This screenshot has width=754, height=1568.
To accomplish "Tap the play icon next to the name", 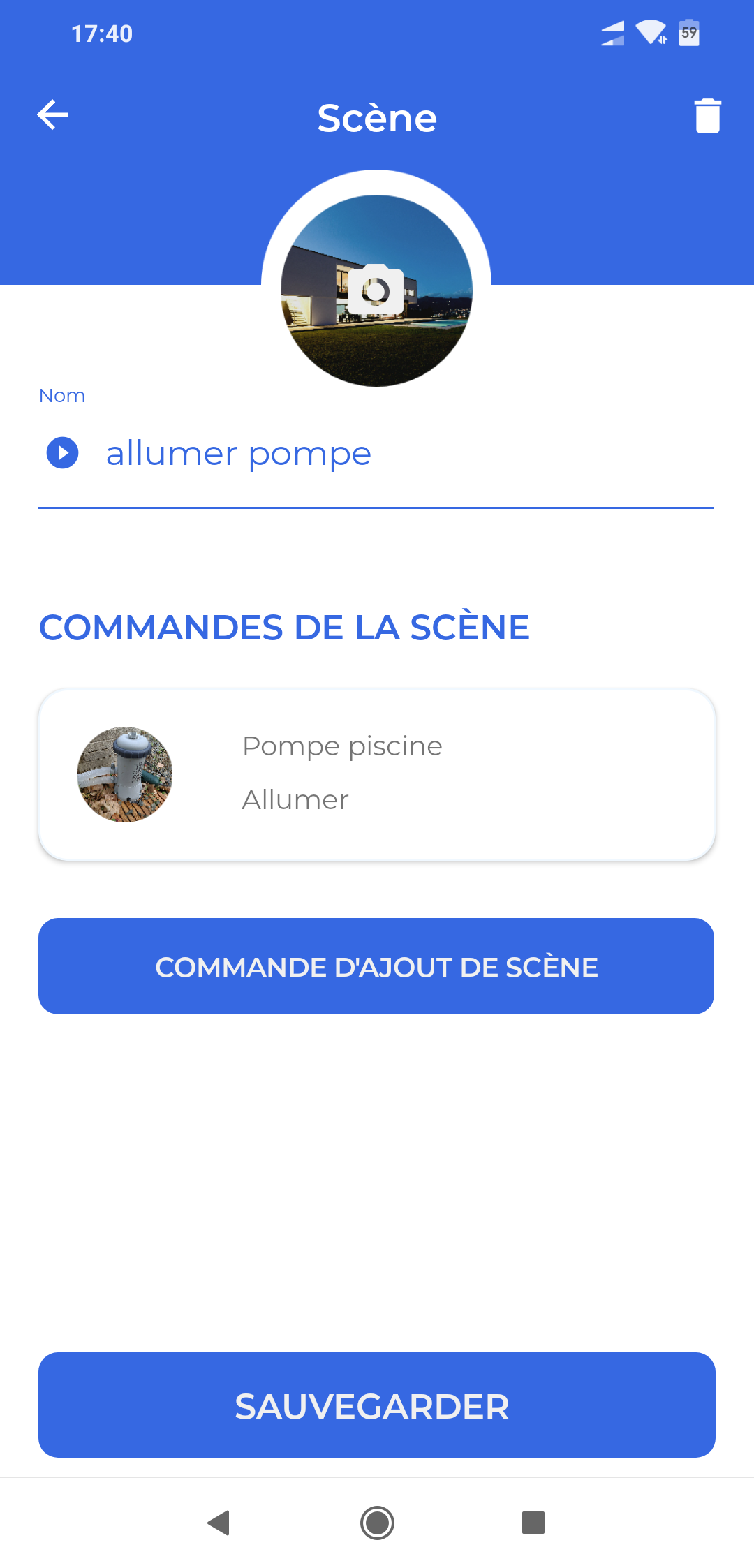I will pyautogui.click(x=62, y=453).
